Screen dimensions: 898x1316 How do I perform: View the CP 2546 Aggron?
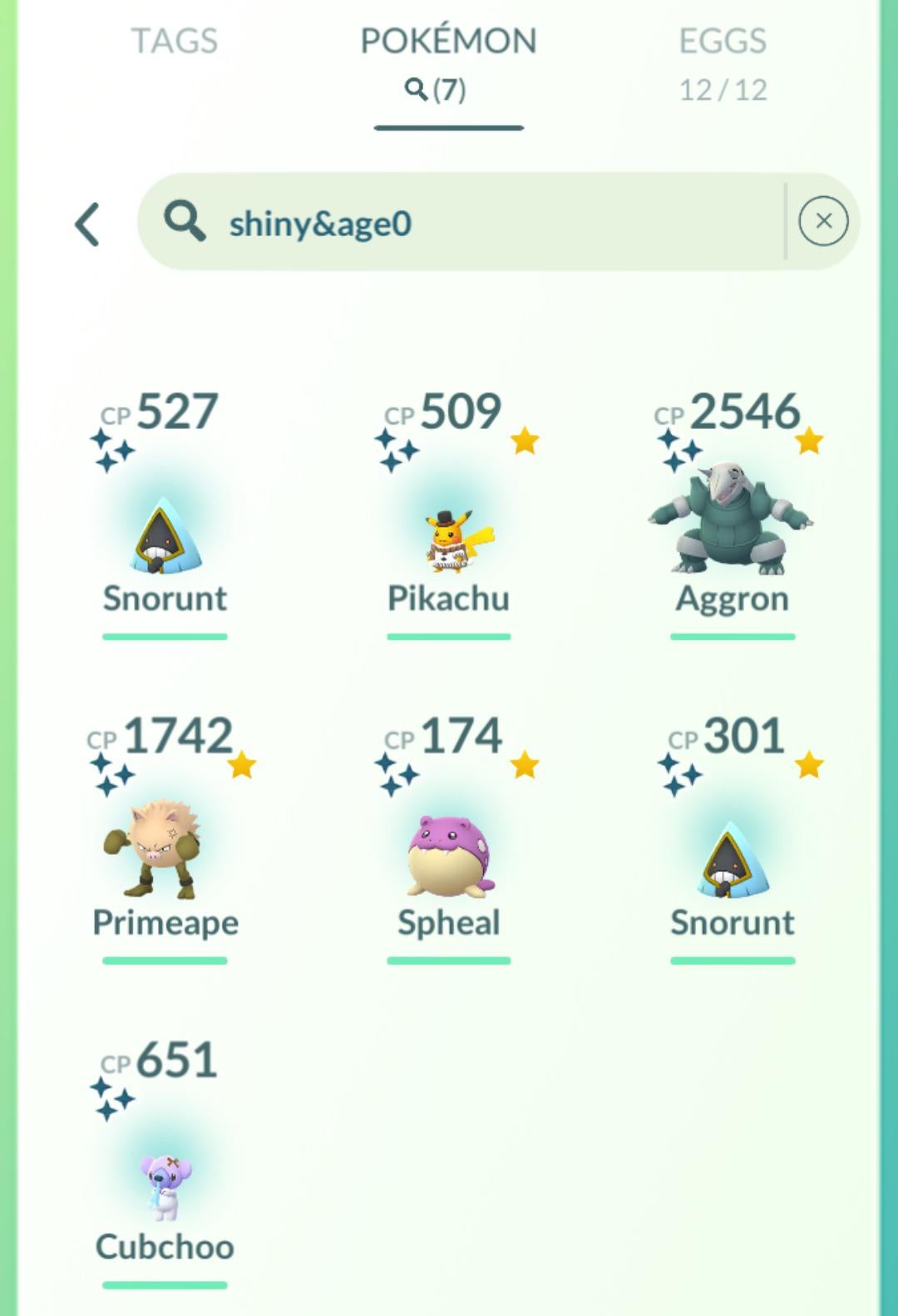732,524
